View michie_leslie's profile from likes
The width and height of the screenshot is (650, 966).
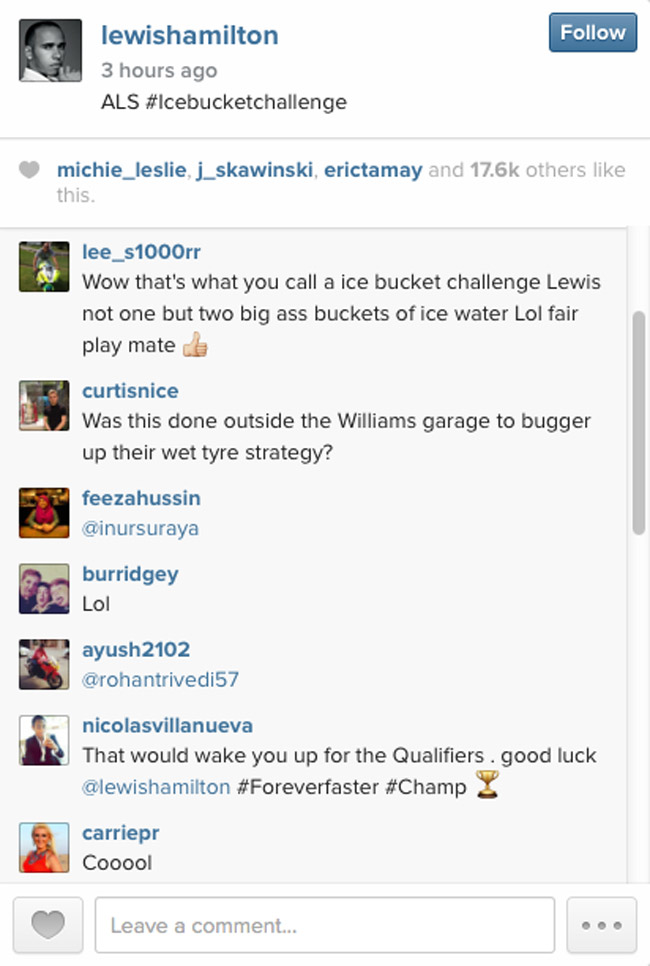121,170
